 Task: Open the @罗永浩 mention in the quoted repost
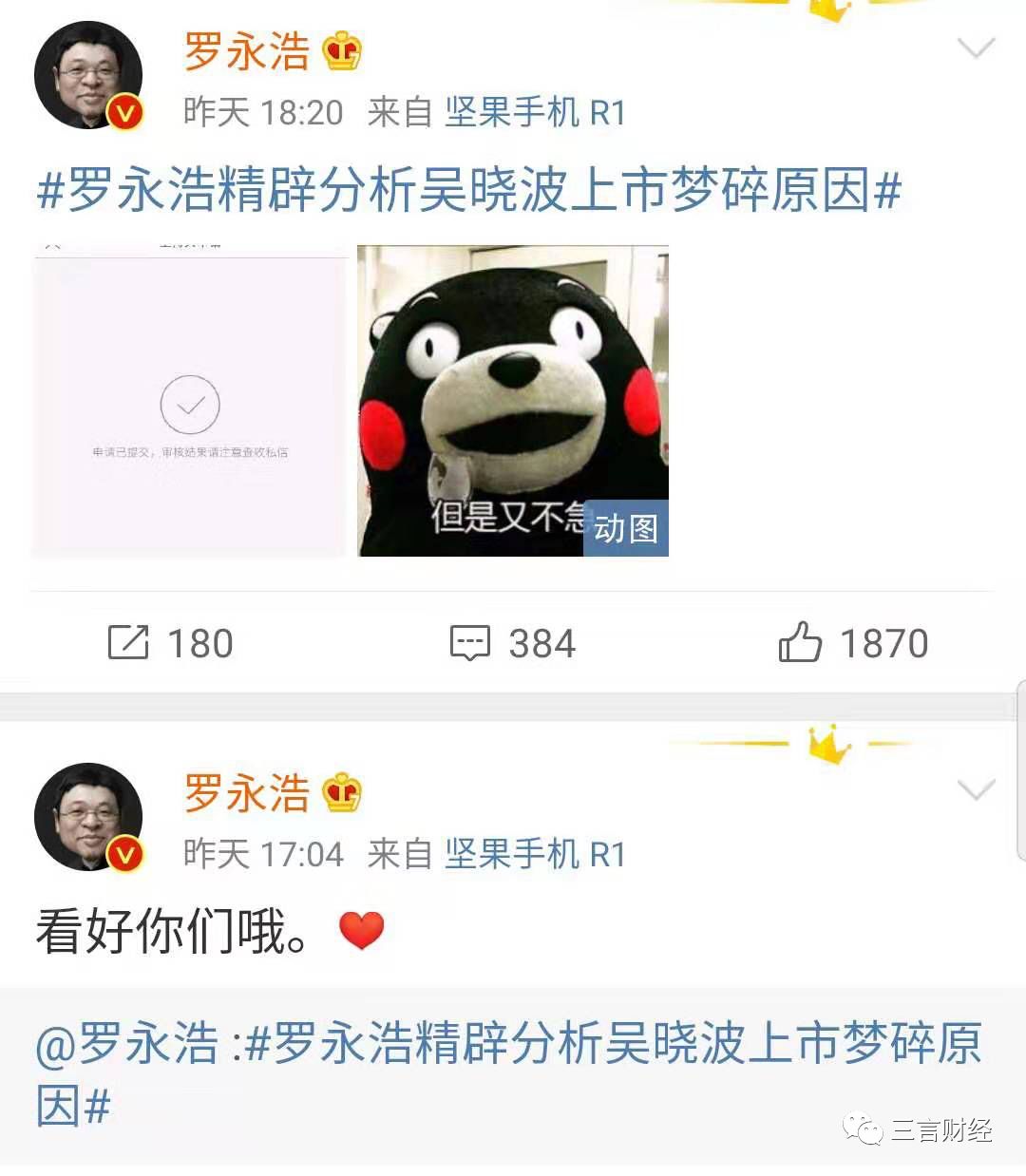[127, 1044]
